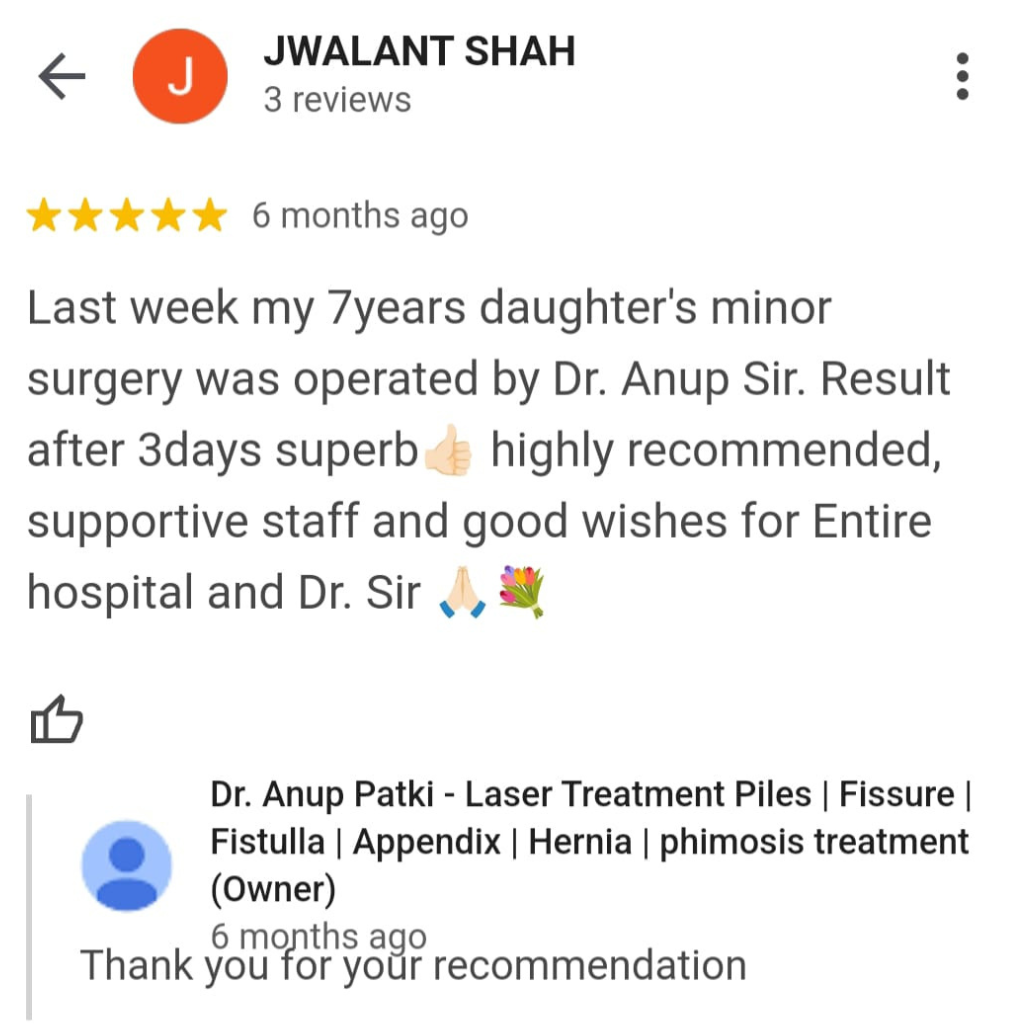Go back using the arrow icon
The width and height of the screenshot is (1024, 1024).
[62, 77]
